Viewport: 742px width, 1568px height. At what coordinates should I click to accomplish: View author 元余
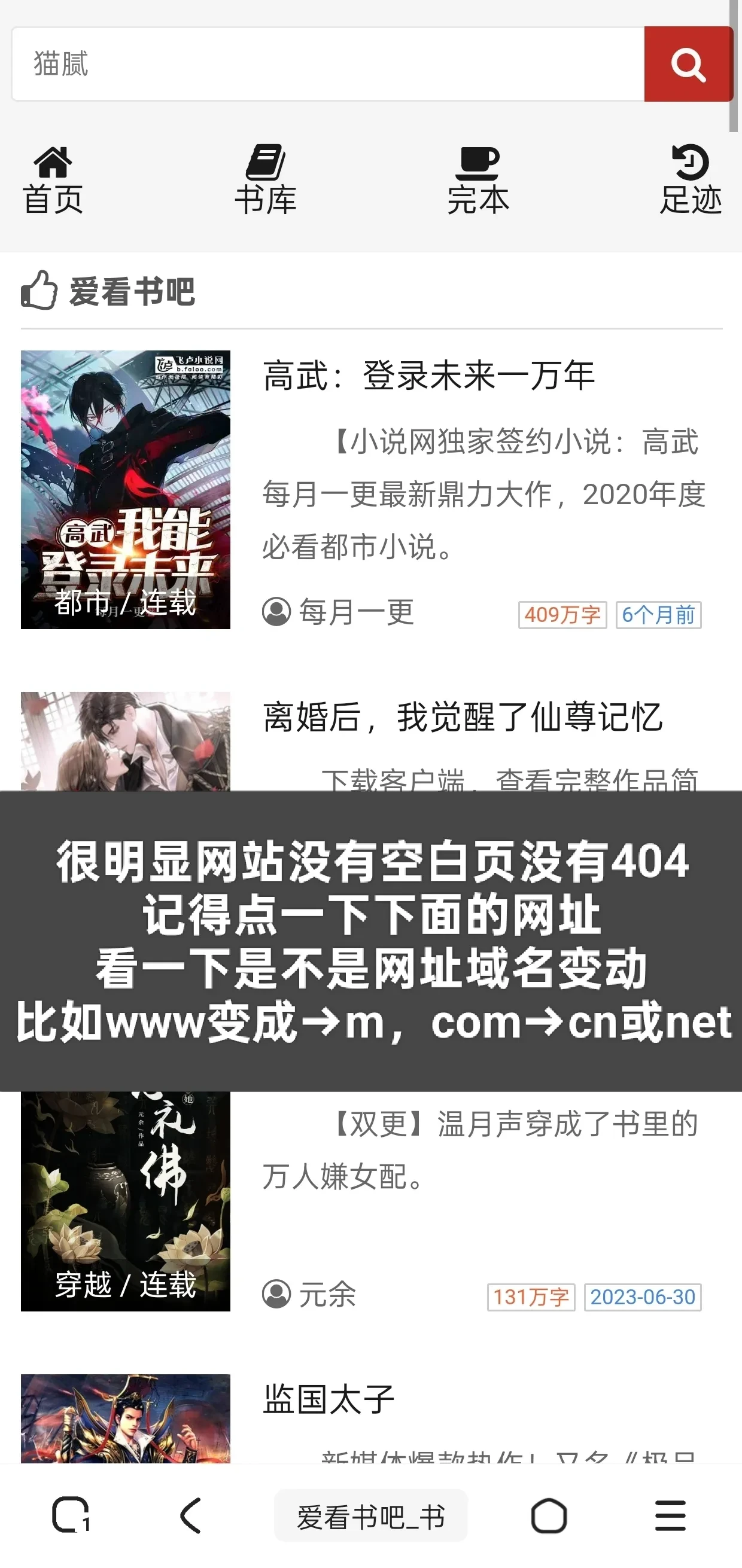coord(327,1295)
